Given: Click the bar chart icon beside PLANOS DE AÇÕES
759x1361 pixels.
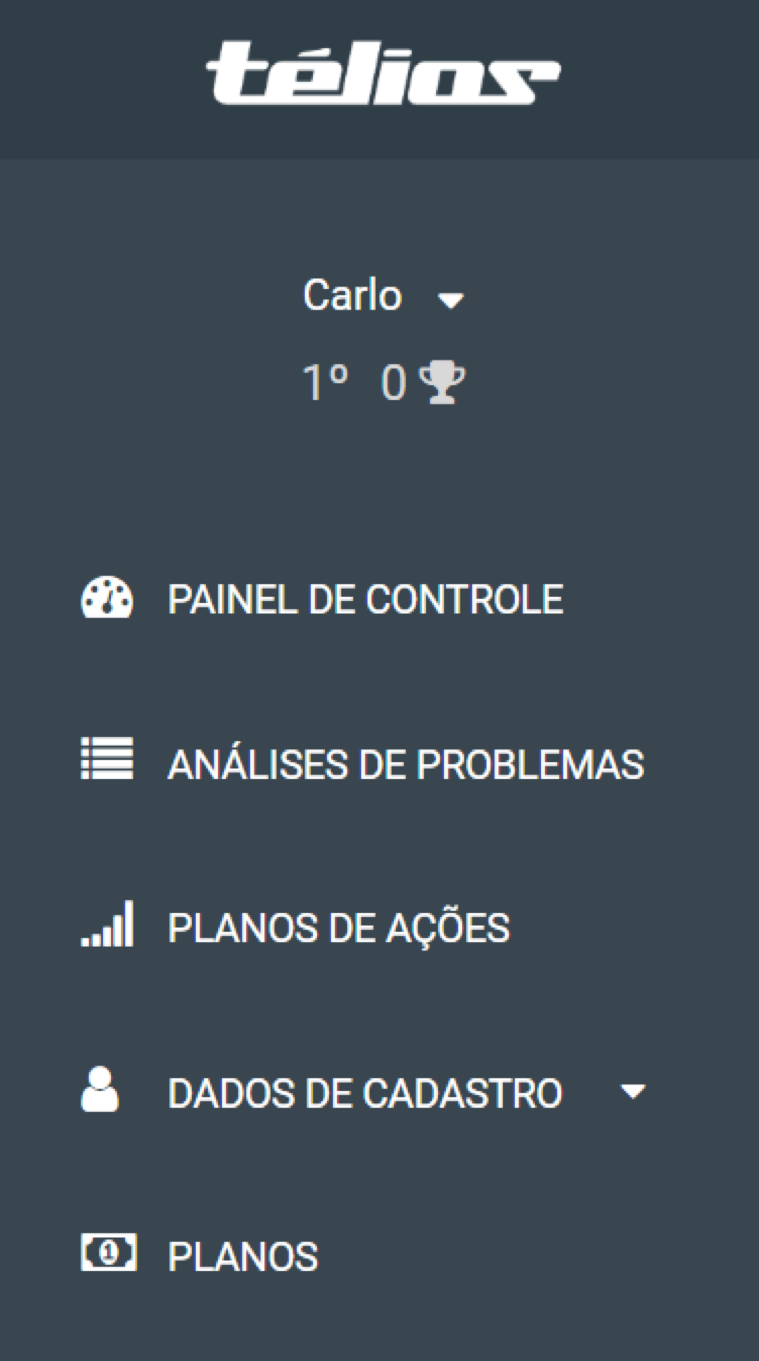Looking at the screenshot, I should point(106,927).
